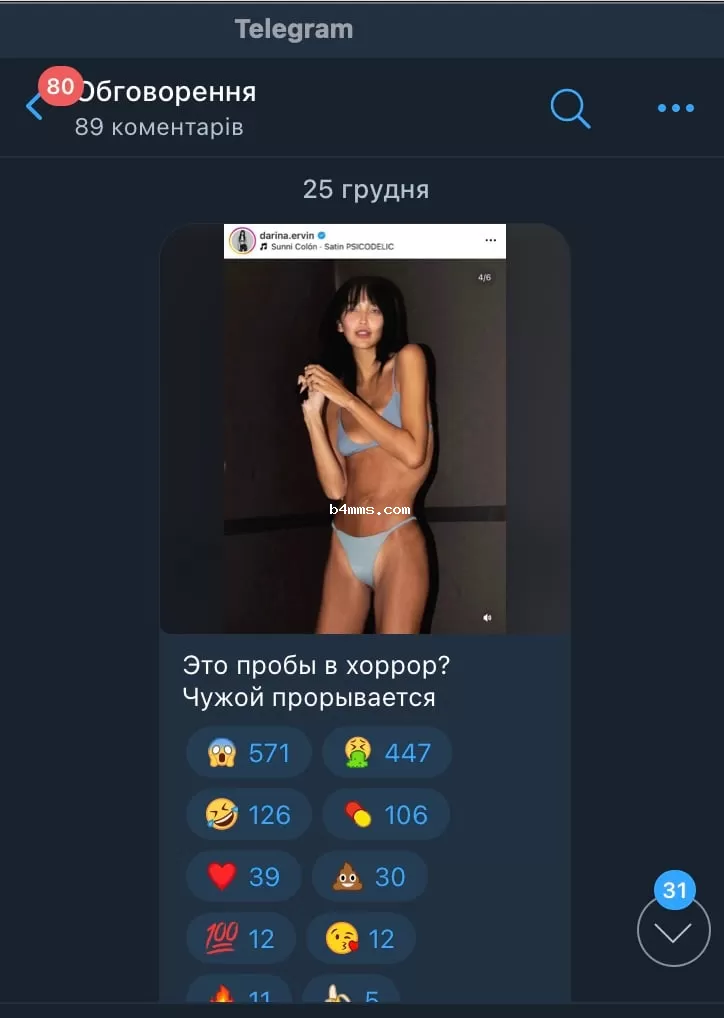Tap darina.ervin's circular profile avatar
The image size is (724, 1018).
[x=243, y=240]
